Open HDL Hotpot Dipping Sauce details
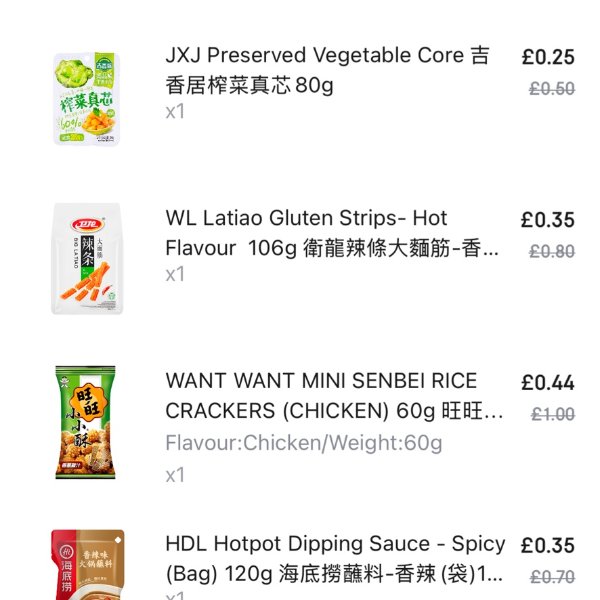Image resolution: width=600 pixels, height=600 pixels. [x=334, y=560]
